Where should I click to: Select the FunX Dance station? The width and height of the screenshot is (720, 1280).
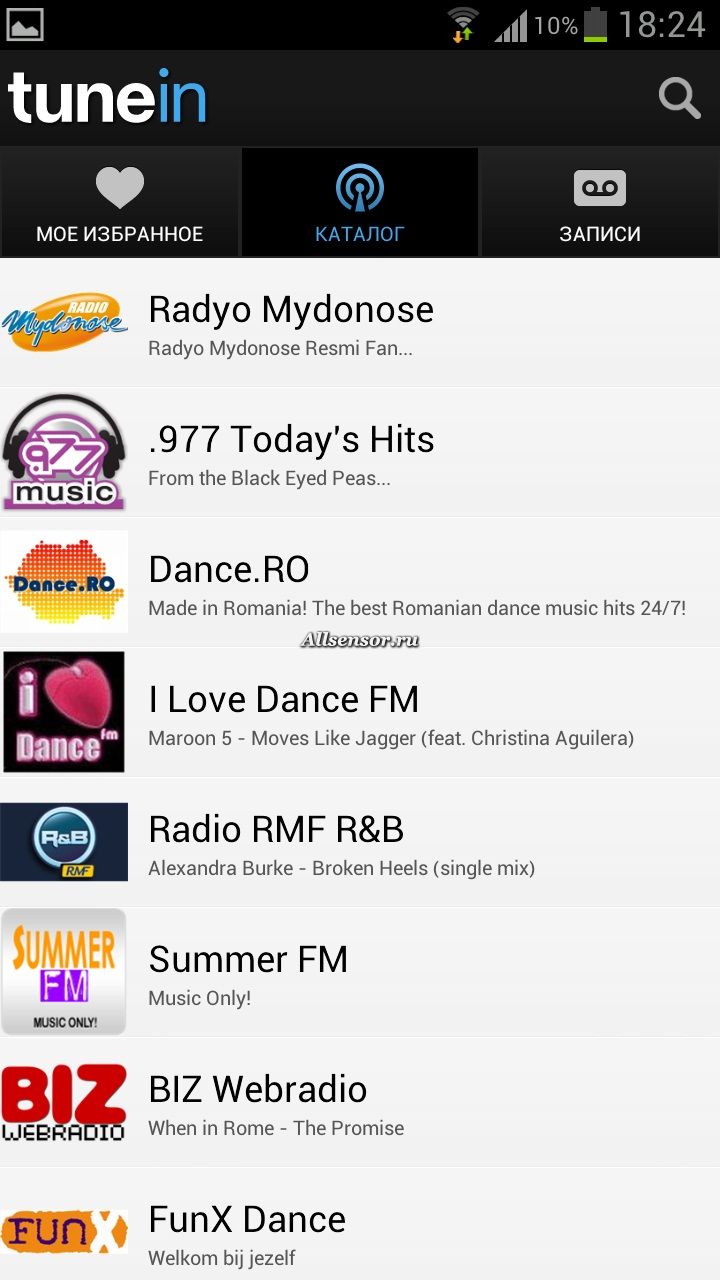click(x=360, y=1224)
